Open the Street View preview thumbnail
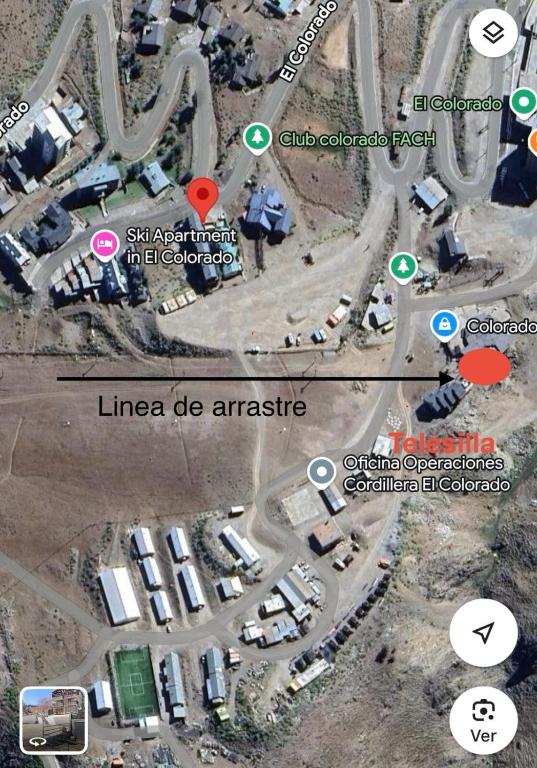Viewport: 537px width, 768px height. [54, 720]
